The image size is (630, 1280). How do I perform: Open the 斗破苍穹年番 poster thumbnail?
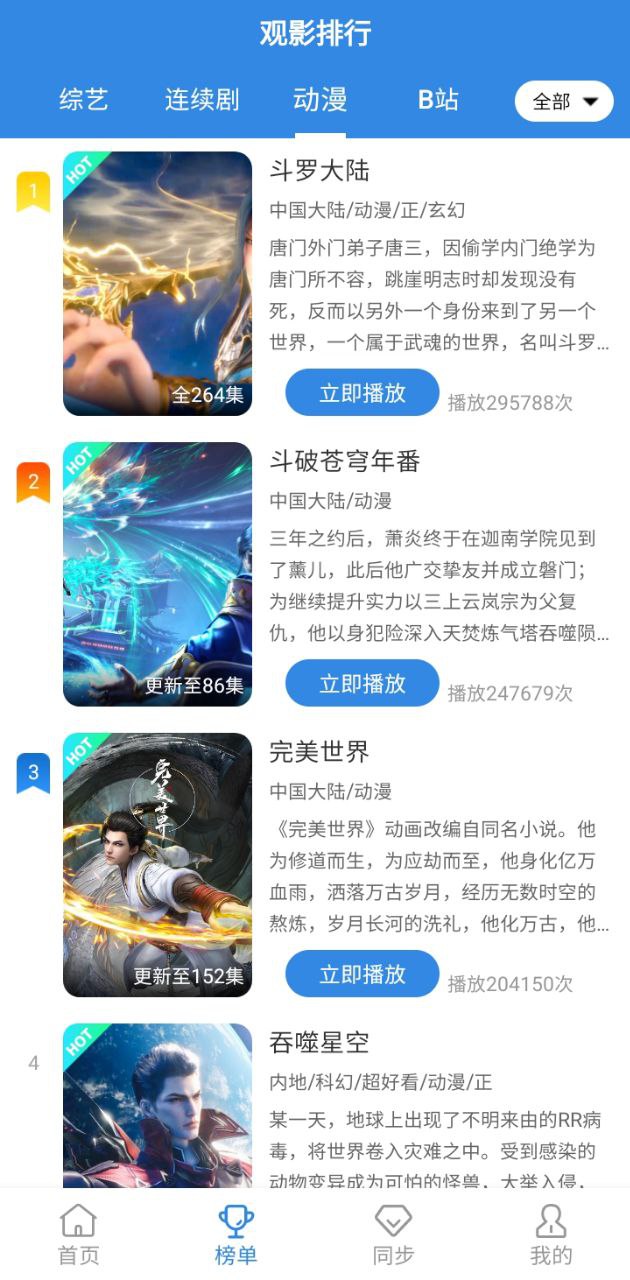click(158, 574)
